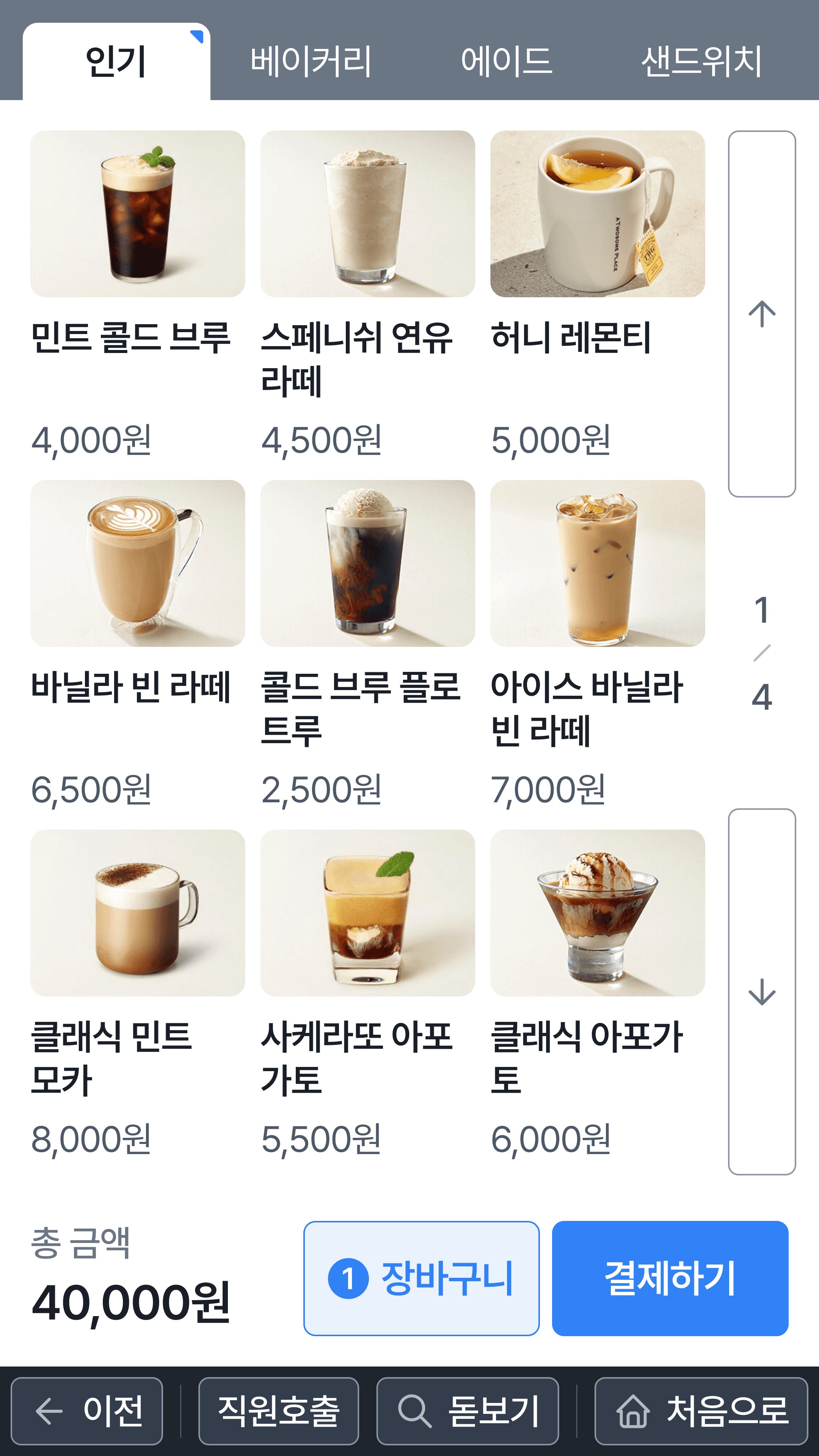Select 스페니쉬 연유 라떼
Viewport: 819px width, 1456px height.
click(367, 213)
